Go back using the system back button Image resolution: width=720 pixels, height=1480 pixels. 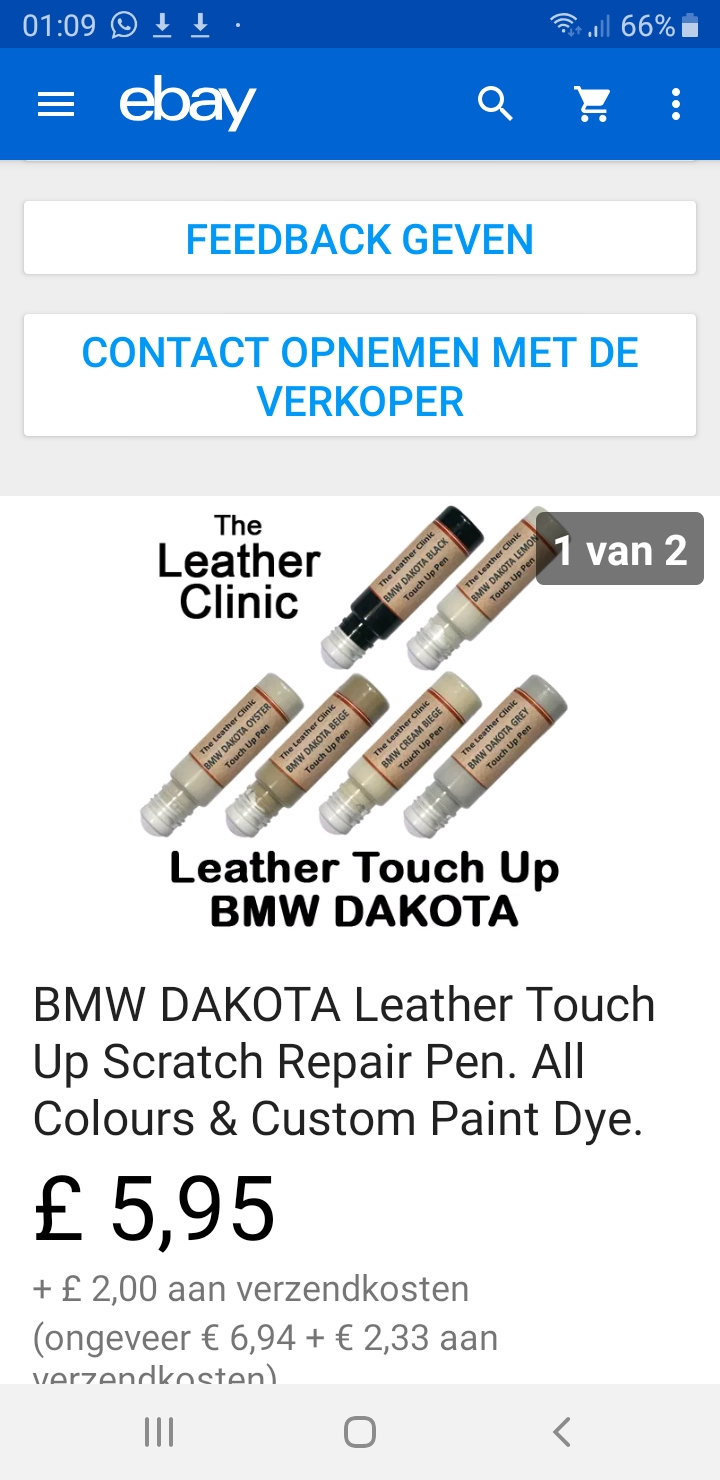562,1432
